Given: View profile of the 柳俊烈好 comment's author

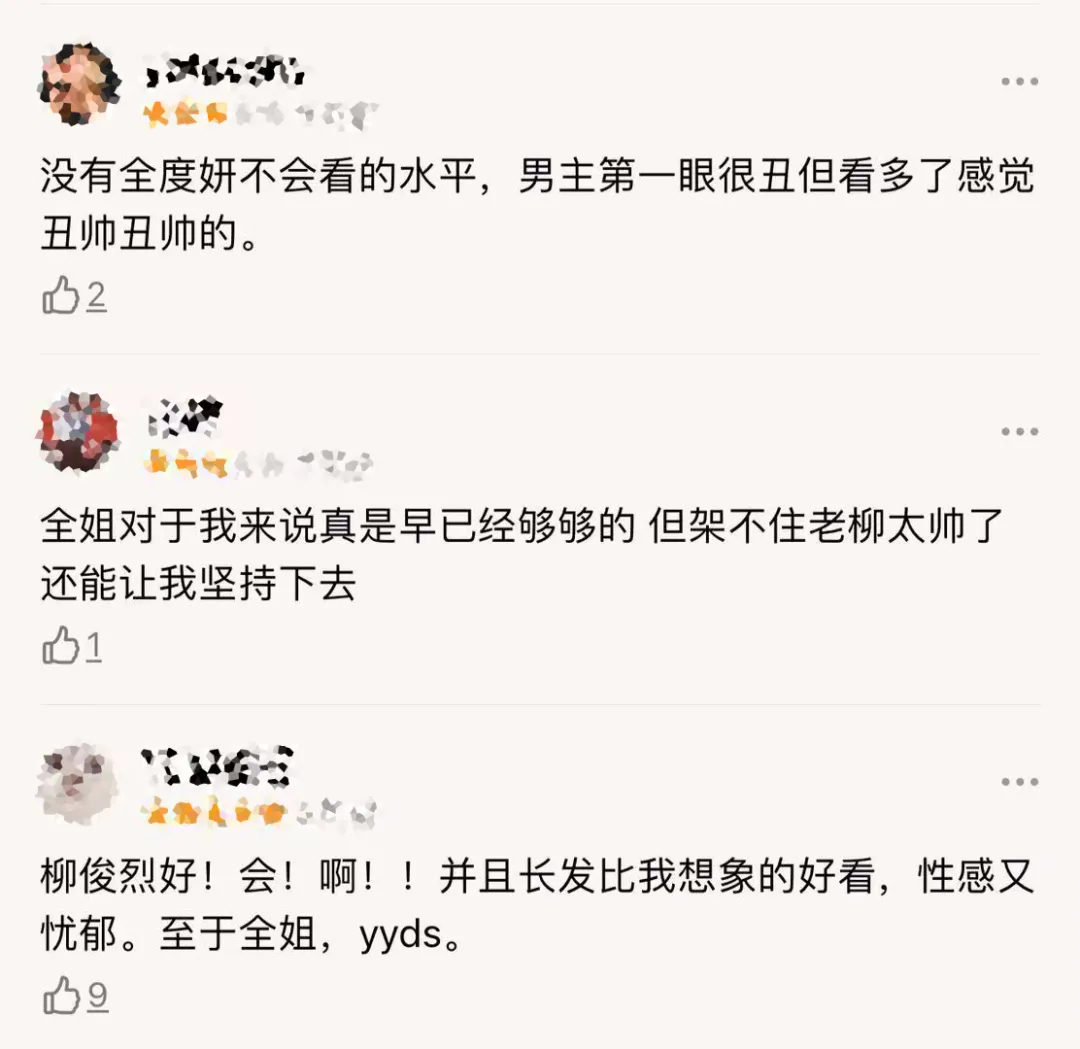Looking at the screenshot, I should 78,783.
